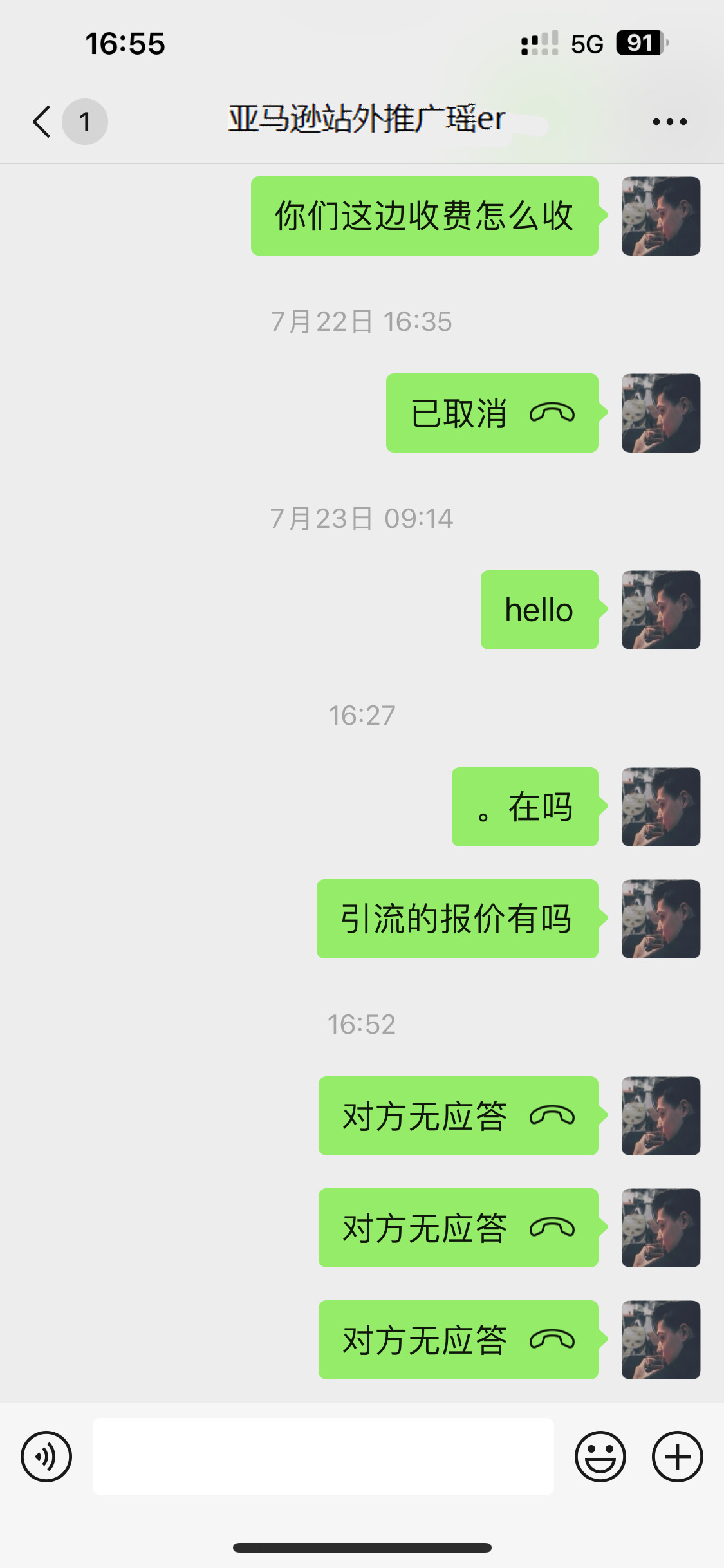Tap the '引流的报价有吗' message bubble
Screen dimensions: 724x1568
[456, 920]
